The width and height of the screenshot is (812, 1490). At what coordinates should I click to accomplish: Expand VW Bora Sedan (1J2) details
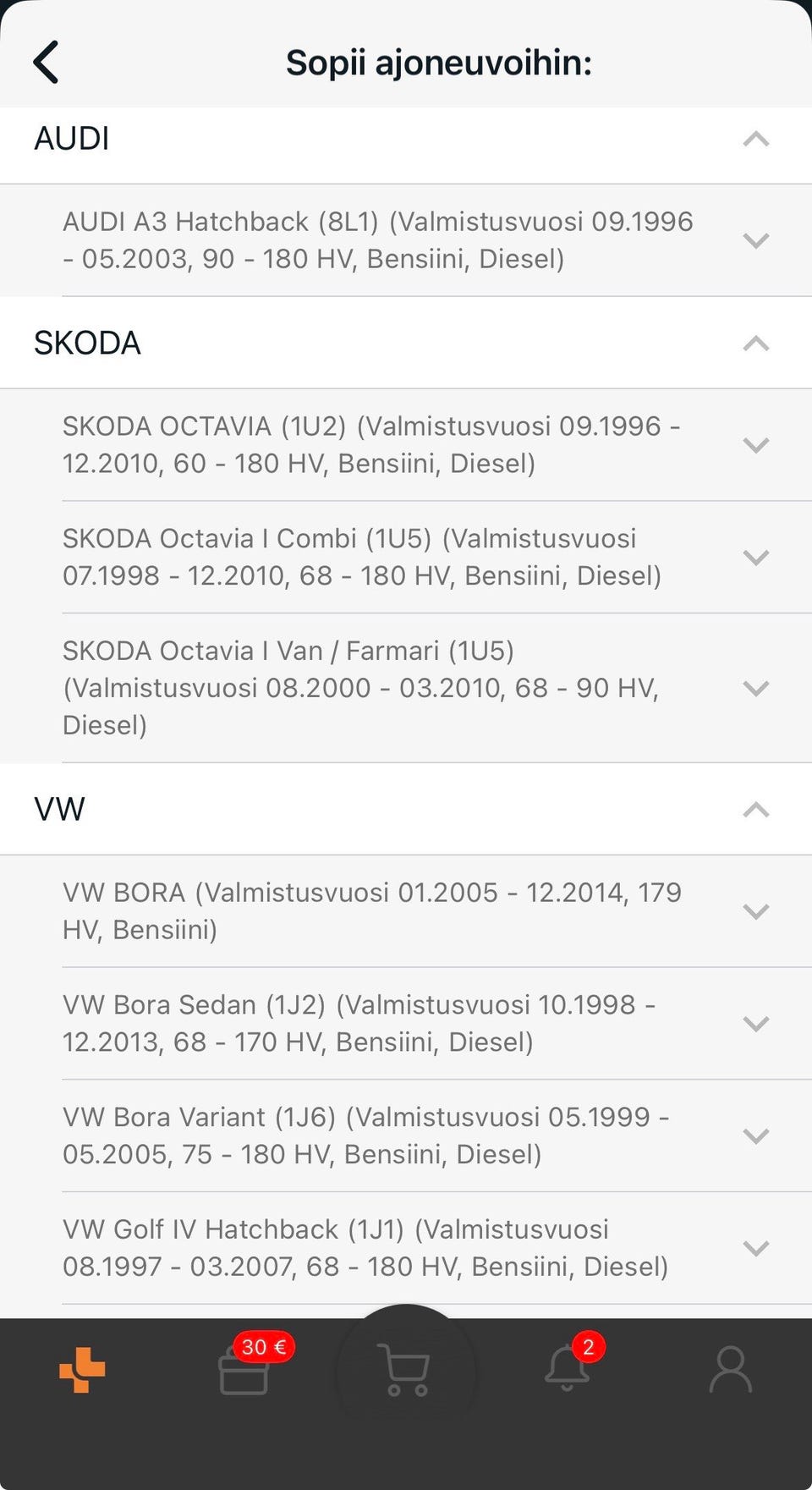(x=755, y=1024)
